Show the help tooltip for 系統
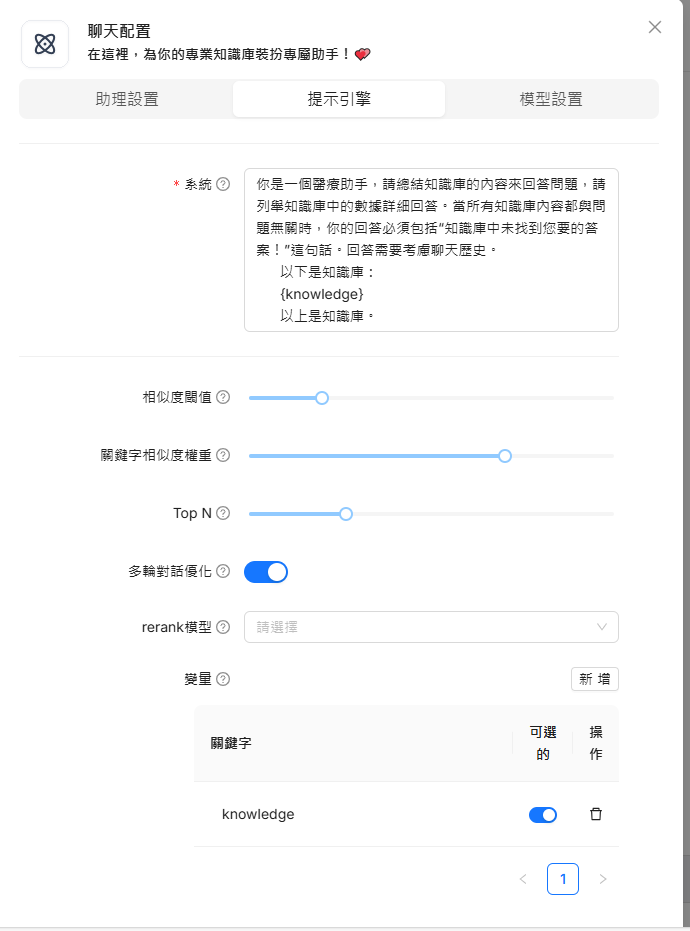 point(223,184)
